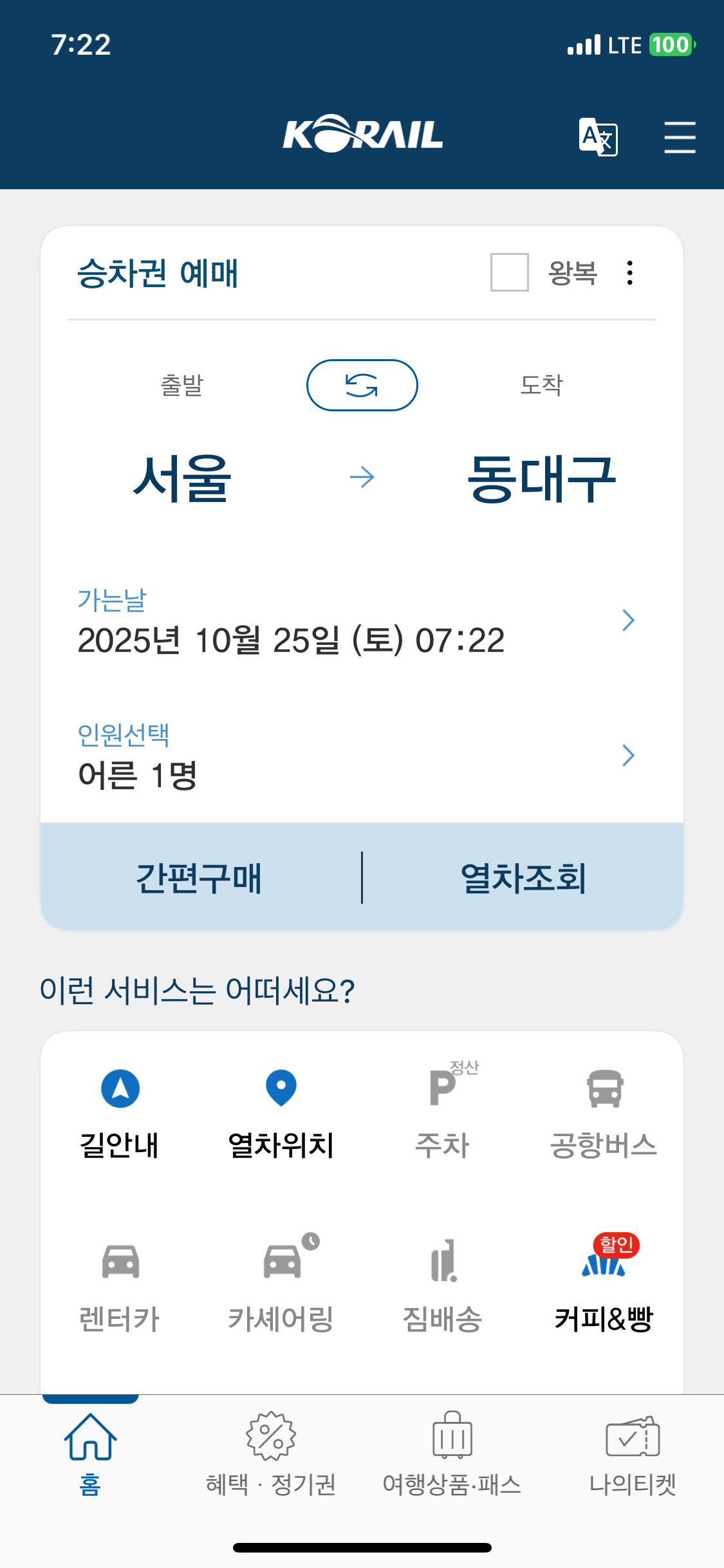This screenshot has width=724, height=1568.
Task: Open the 인원선택 passenger row
Action: pos(357,756)
